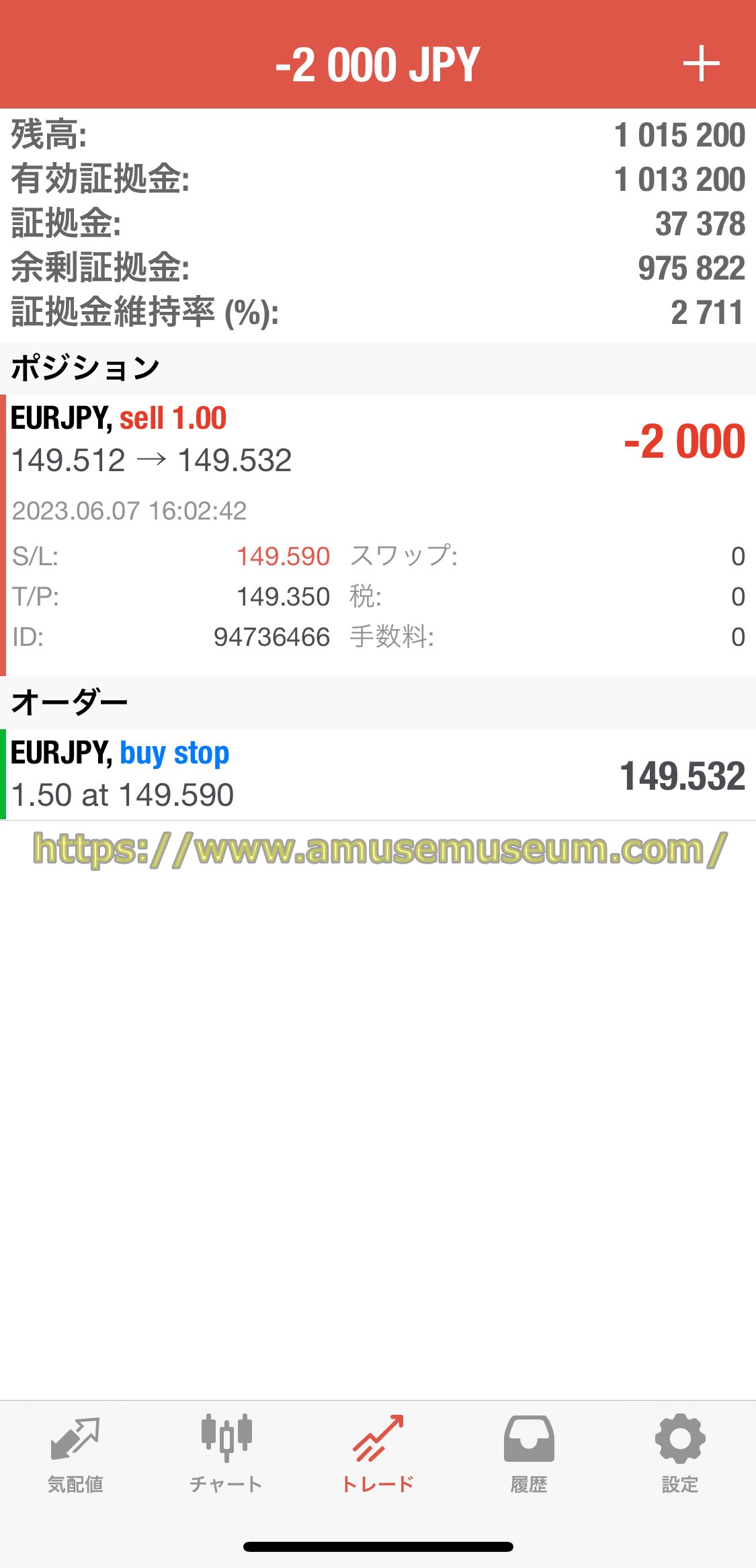Select the トレード trade tab
This screenshot has height=1568, width=756.
tap(378, 1452)
